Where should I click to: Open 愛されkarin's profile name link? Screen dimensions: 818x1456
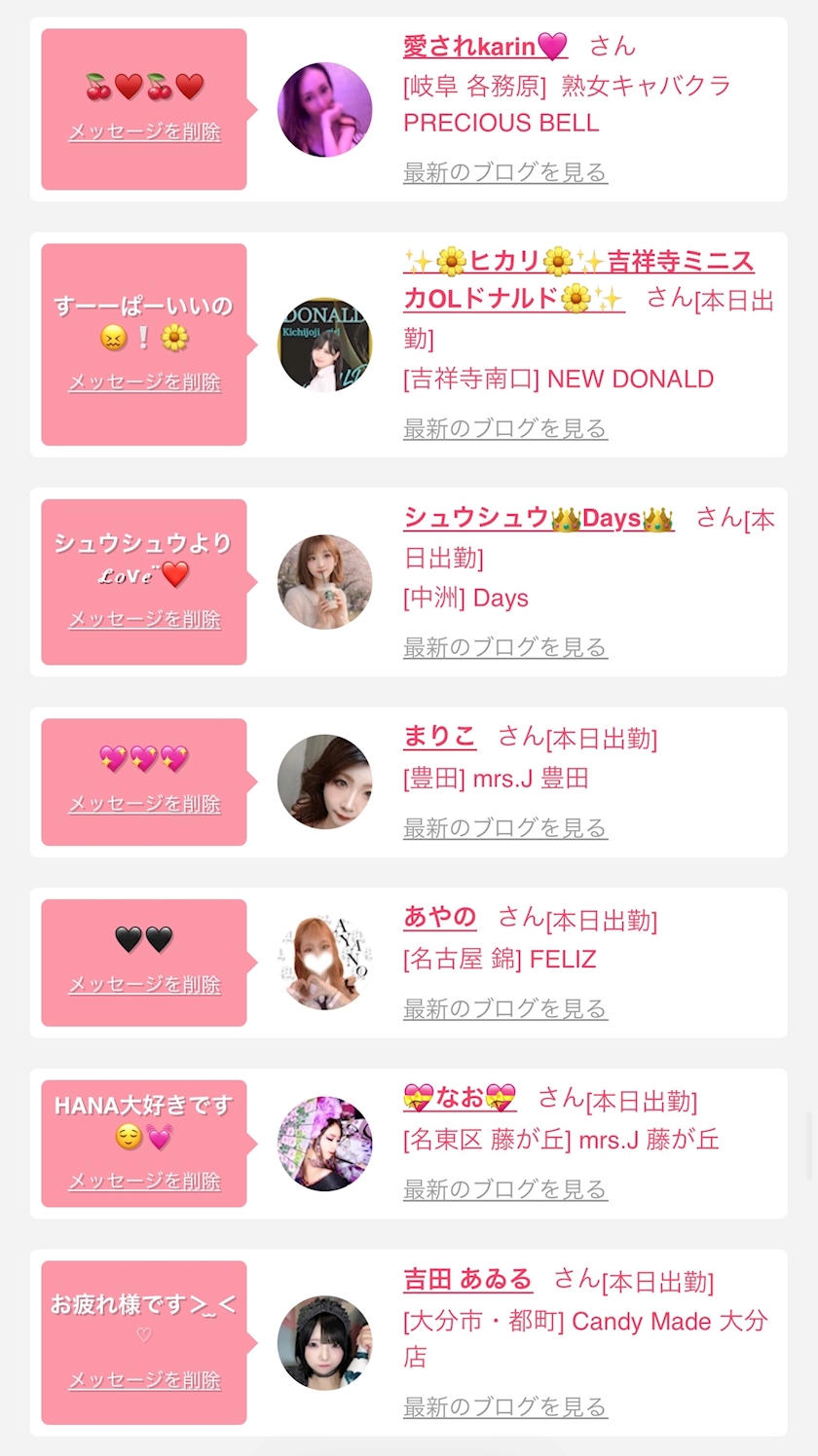click(485, 46)
